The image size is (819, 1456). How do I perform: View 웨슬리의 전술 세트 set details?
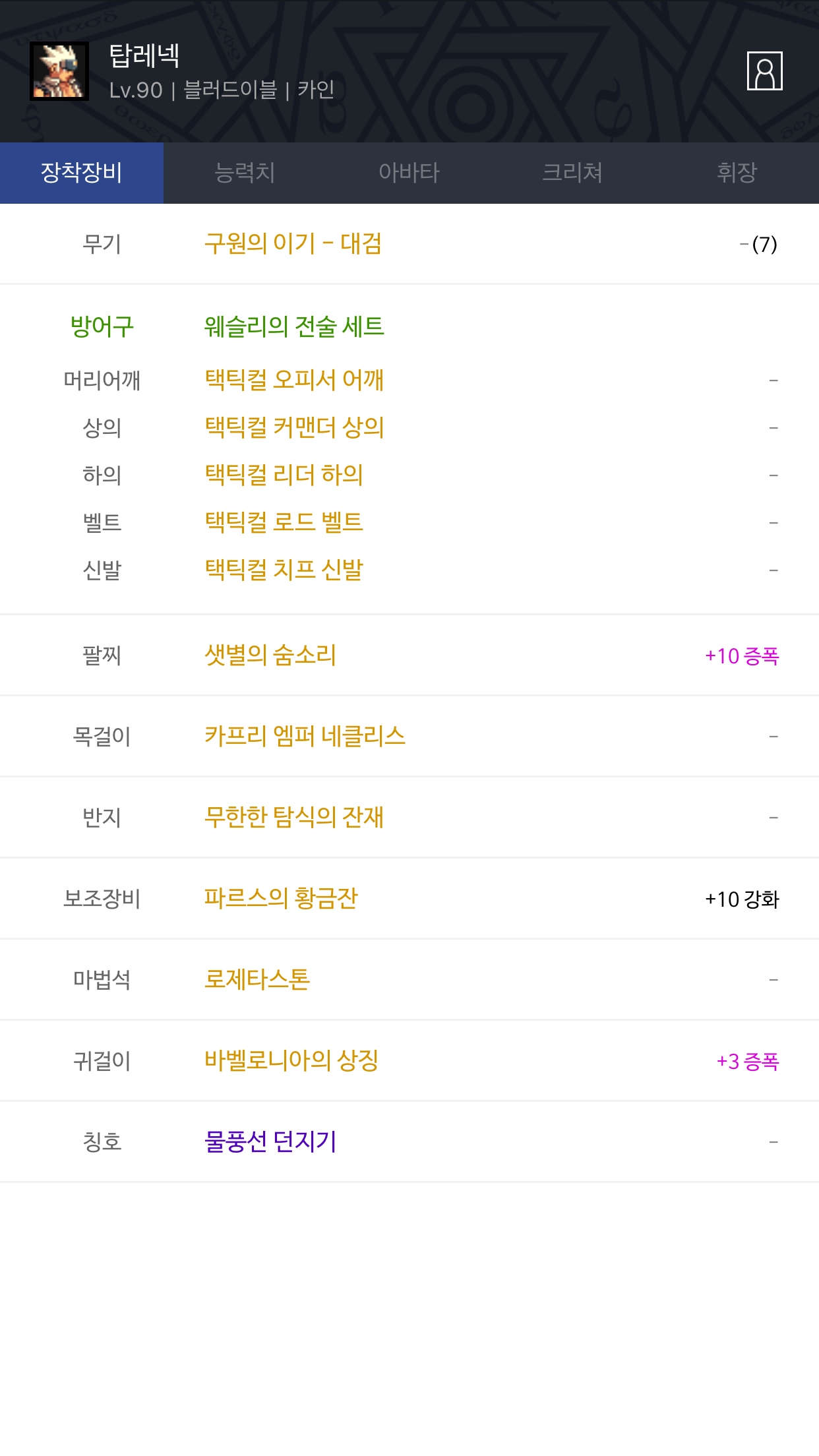coord(294,326)
